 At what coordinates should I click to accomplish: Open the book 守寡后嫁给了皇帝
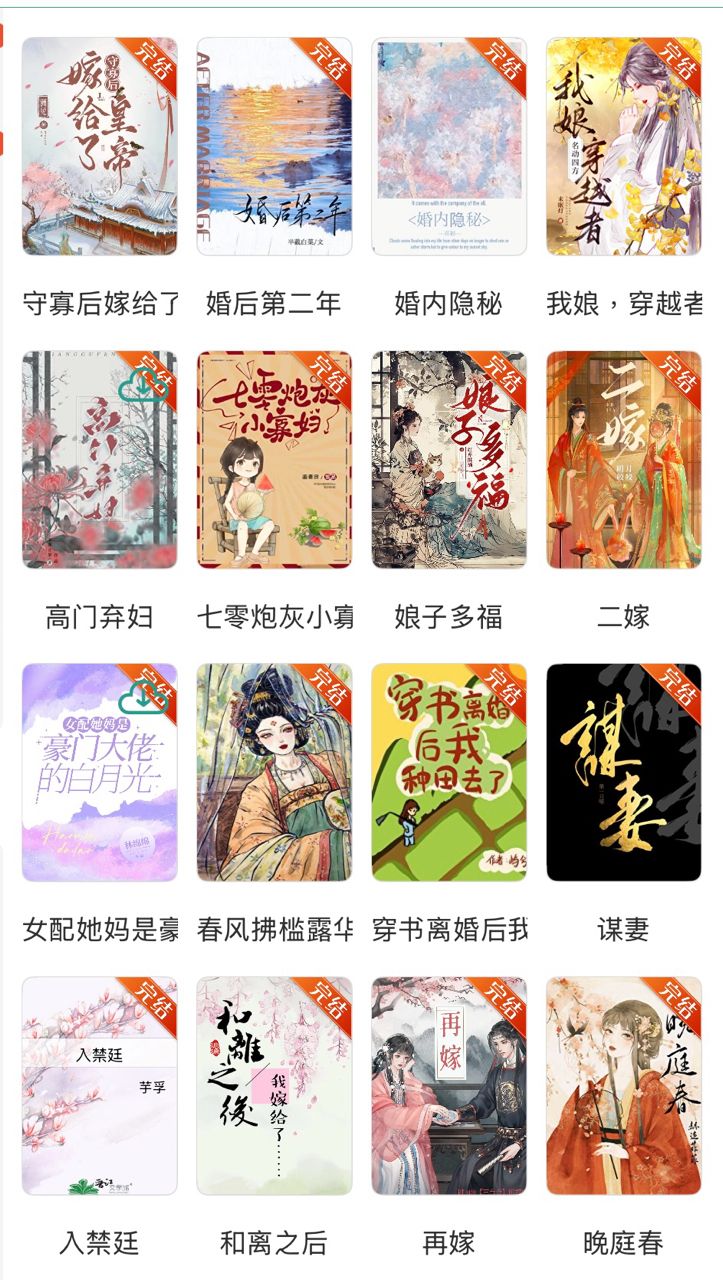click(99, 147)
